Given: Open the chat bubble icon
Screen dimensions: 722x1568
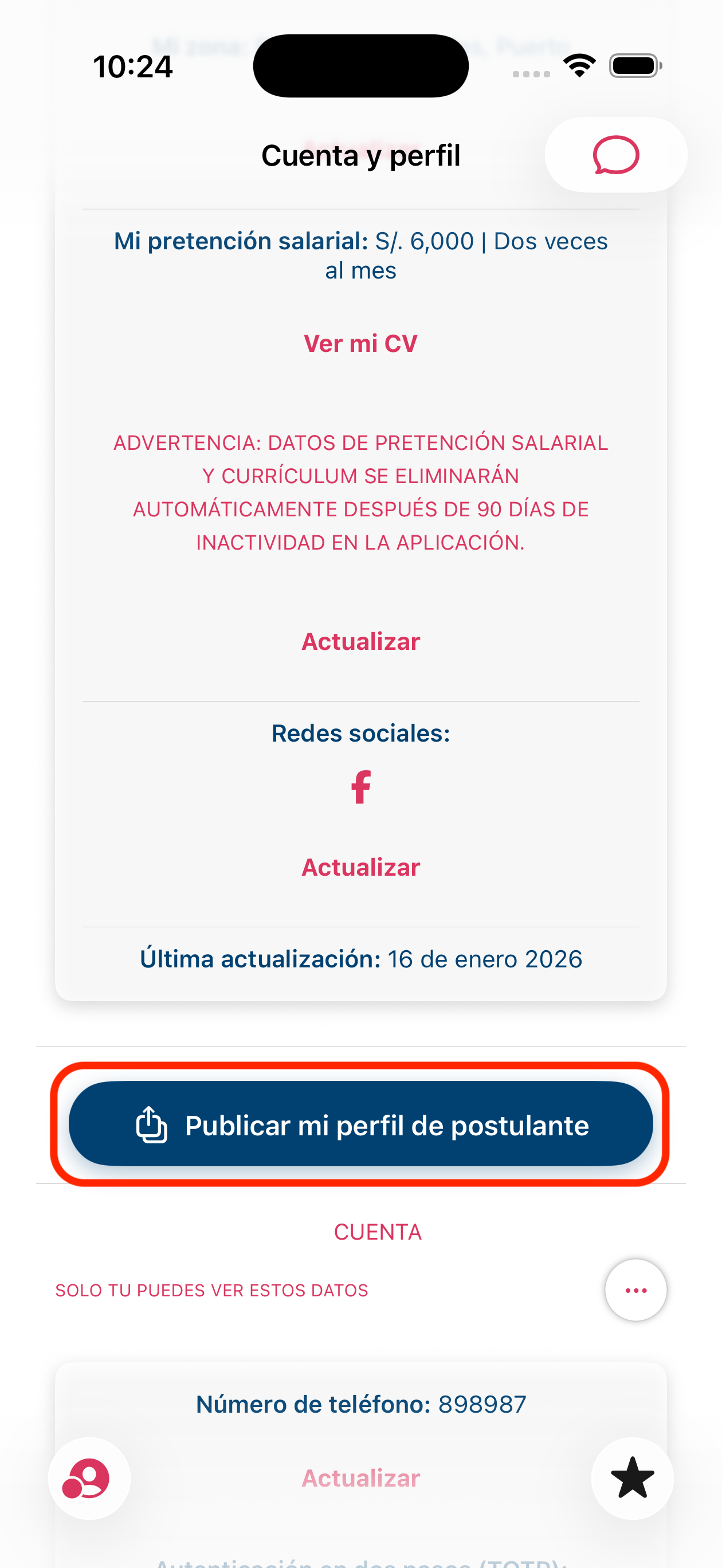Looking at the screenshot, I should tap(615, 155).
